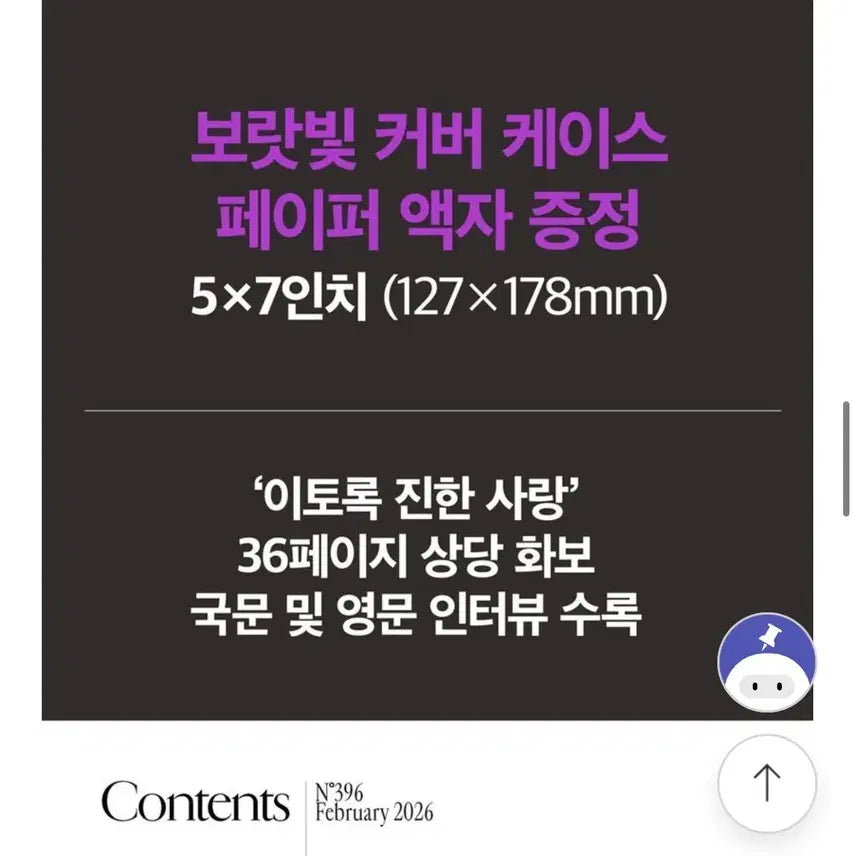The height and width of the screenshot is (856, 856).
Task: Open the floating pin mascot button
Action: point(767,662)
